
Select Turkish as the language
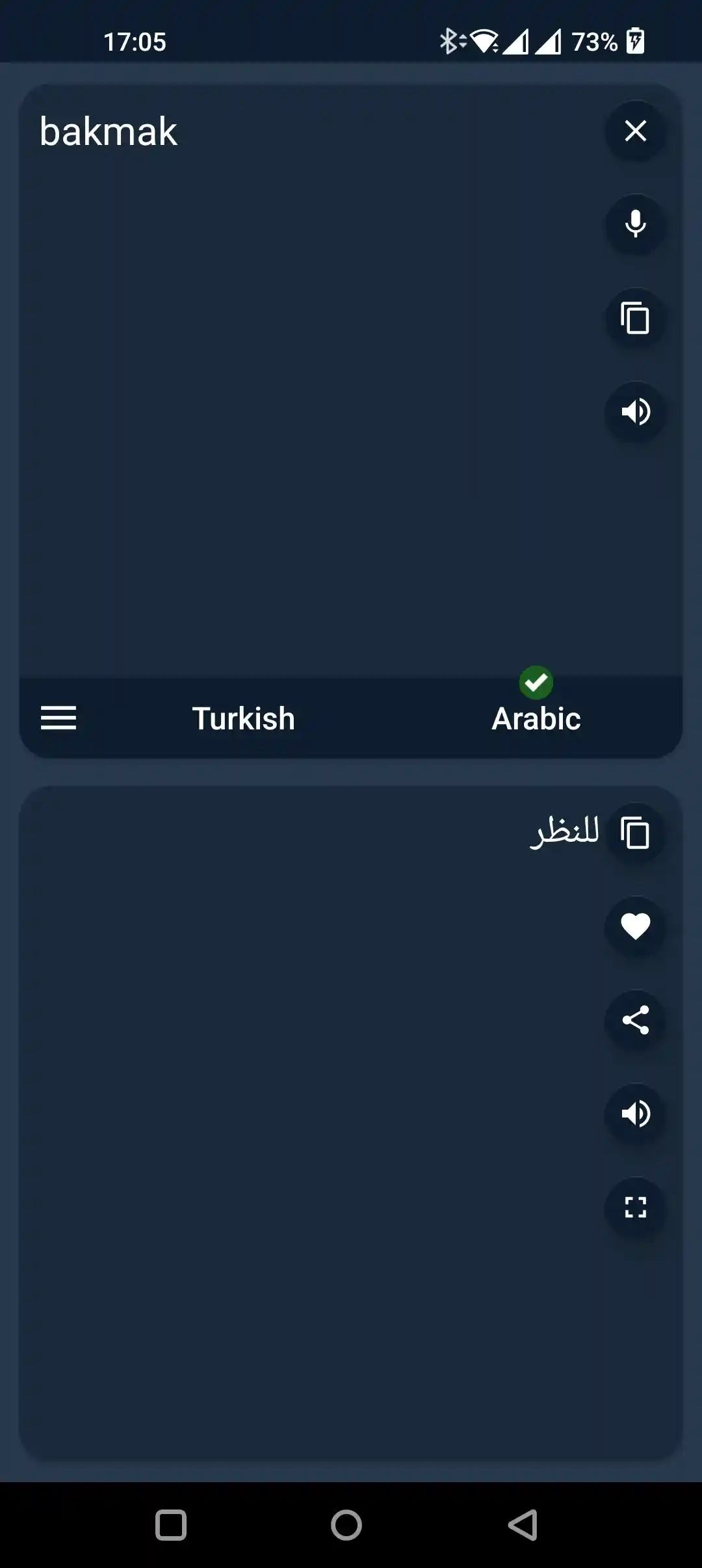click(x=244, y=718)
